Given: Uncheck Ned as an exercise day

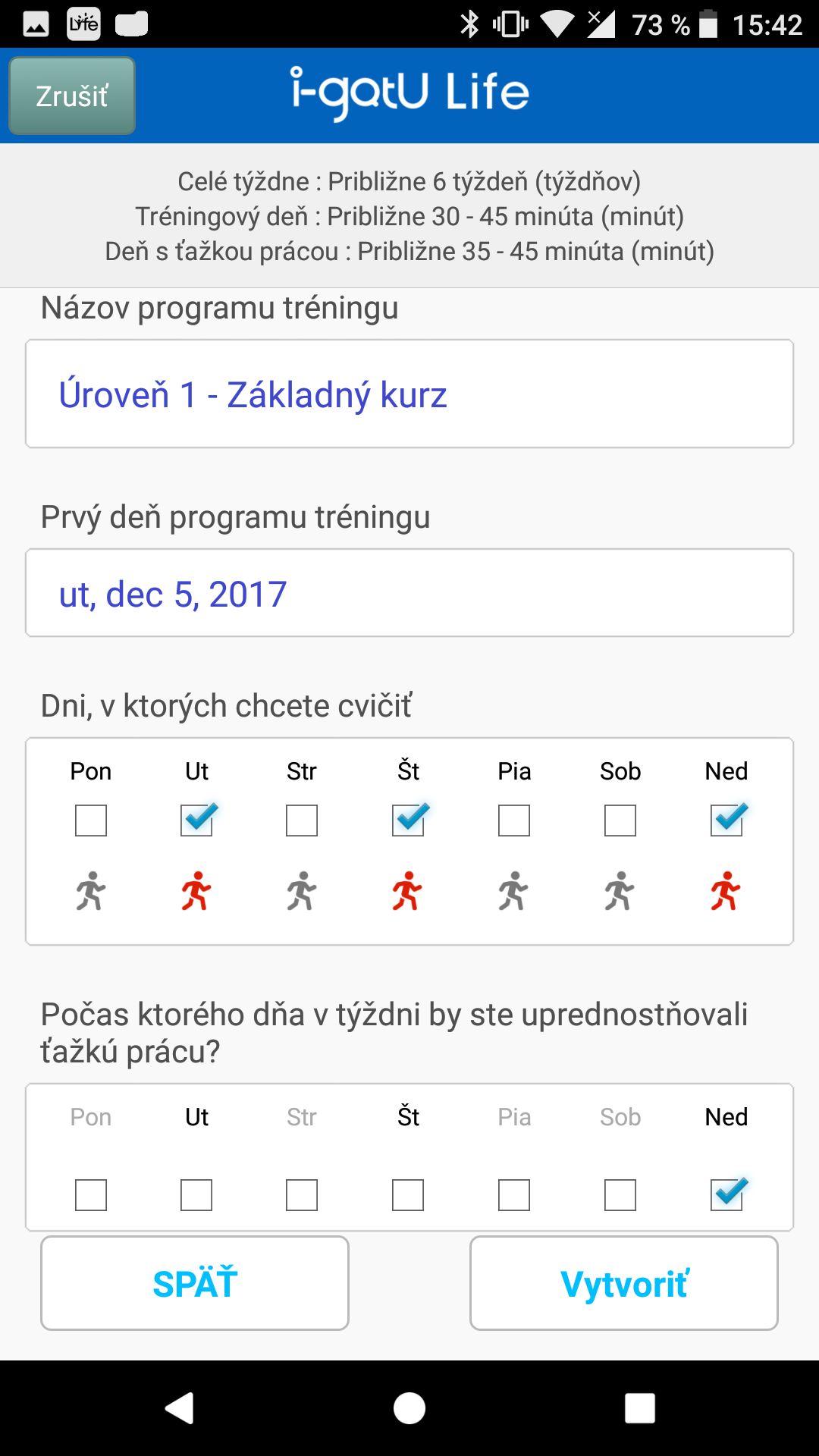Looking at the screenshot, I should coord(727,820).
